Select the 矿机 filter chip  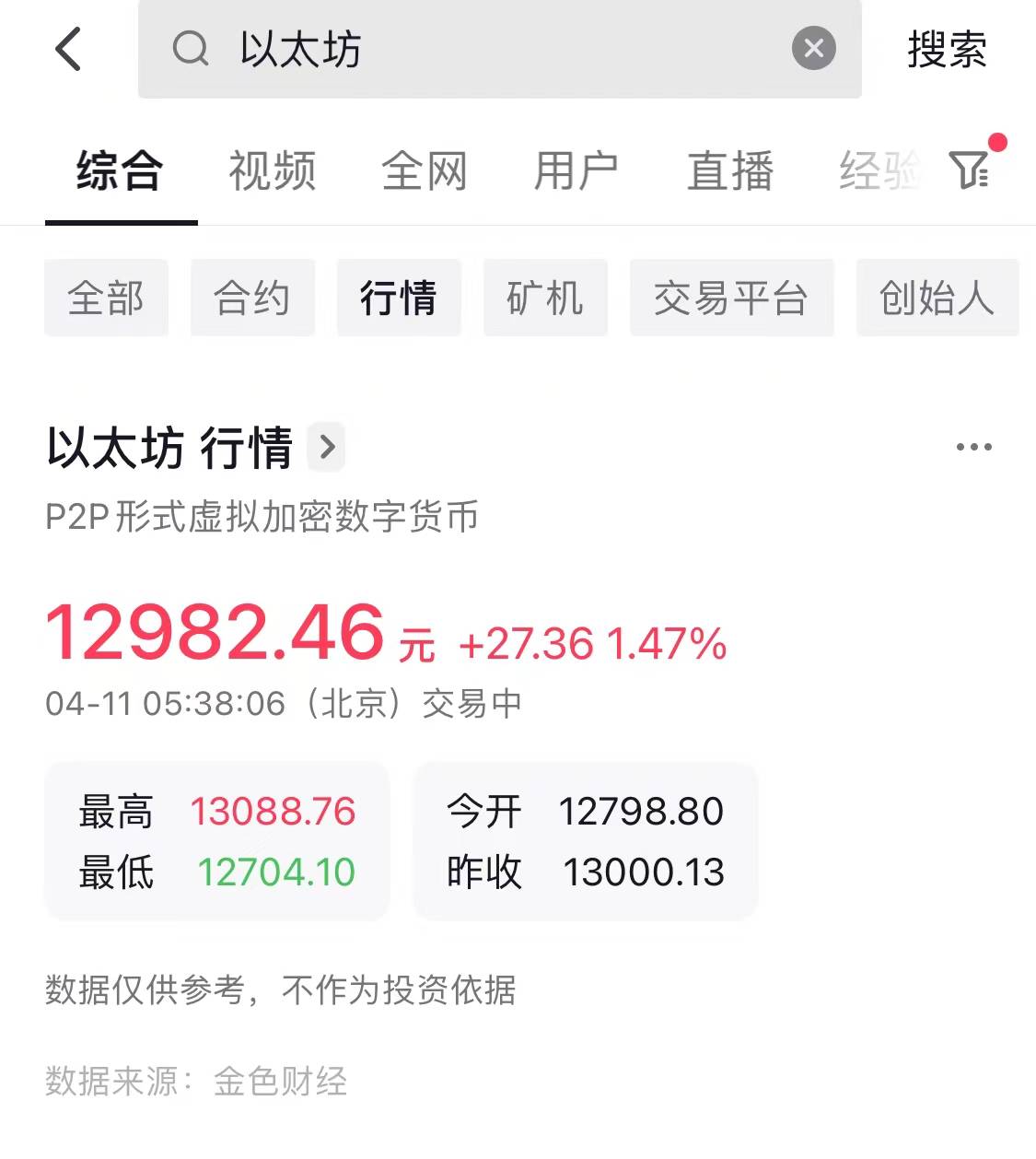(545, 298)
